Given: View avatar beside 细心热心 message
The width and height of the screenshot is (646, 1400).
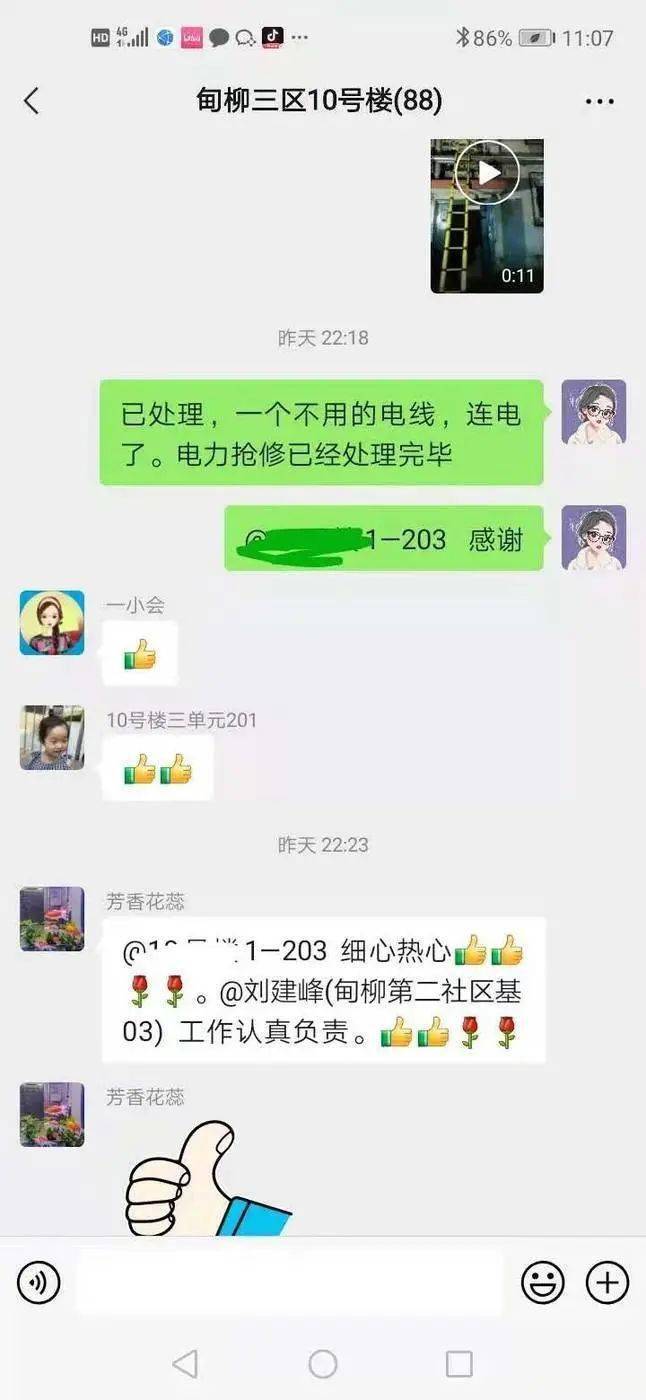Looking at the screenshot, I should point(52,918).
